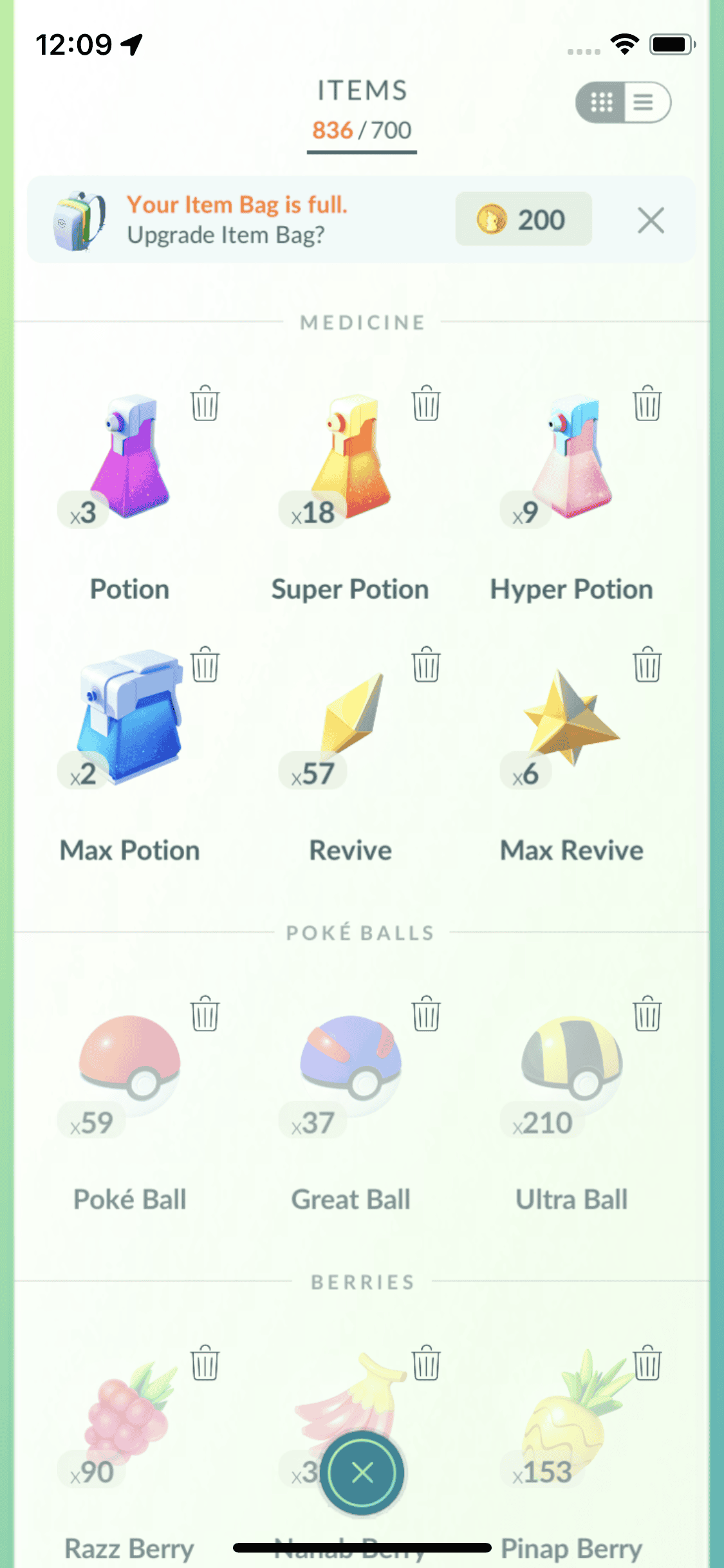Discard Poké Balls via trash icon
The image size is (724, 1568).
[205, 1014]
